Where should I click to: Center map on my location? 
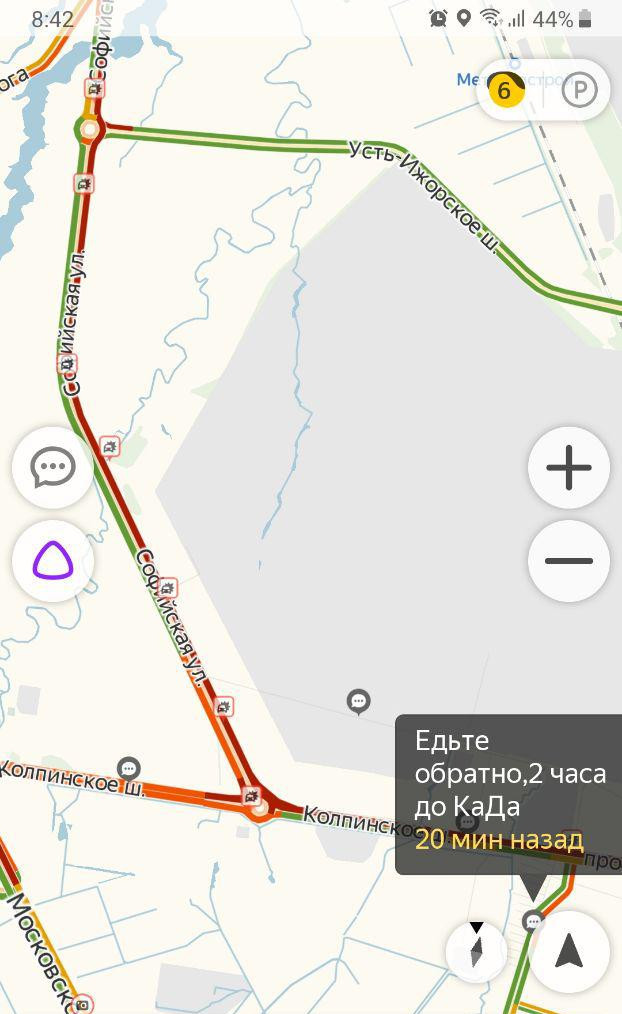coord(569,952)
